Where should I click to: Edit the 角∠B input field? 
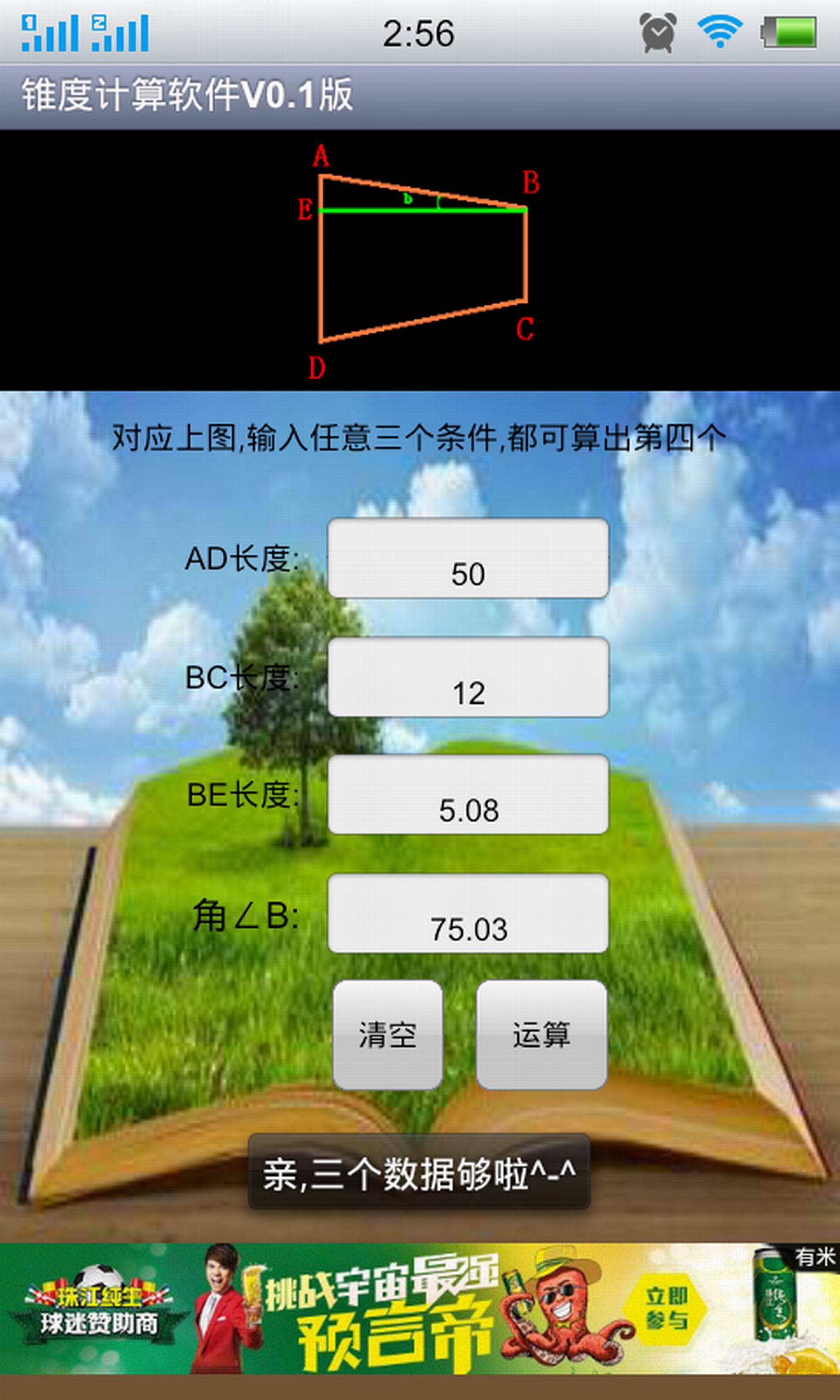click(x=468, y=913)
